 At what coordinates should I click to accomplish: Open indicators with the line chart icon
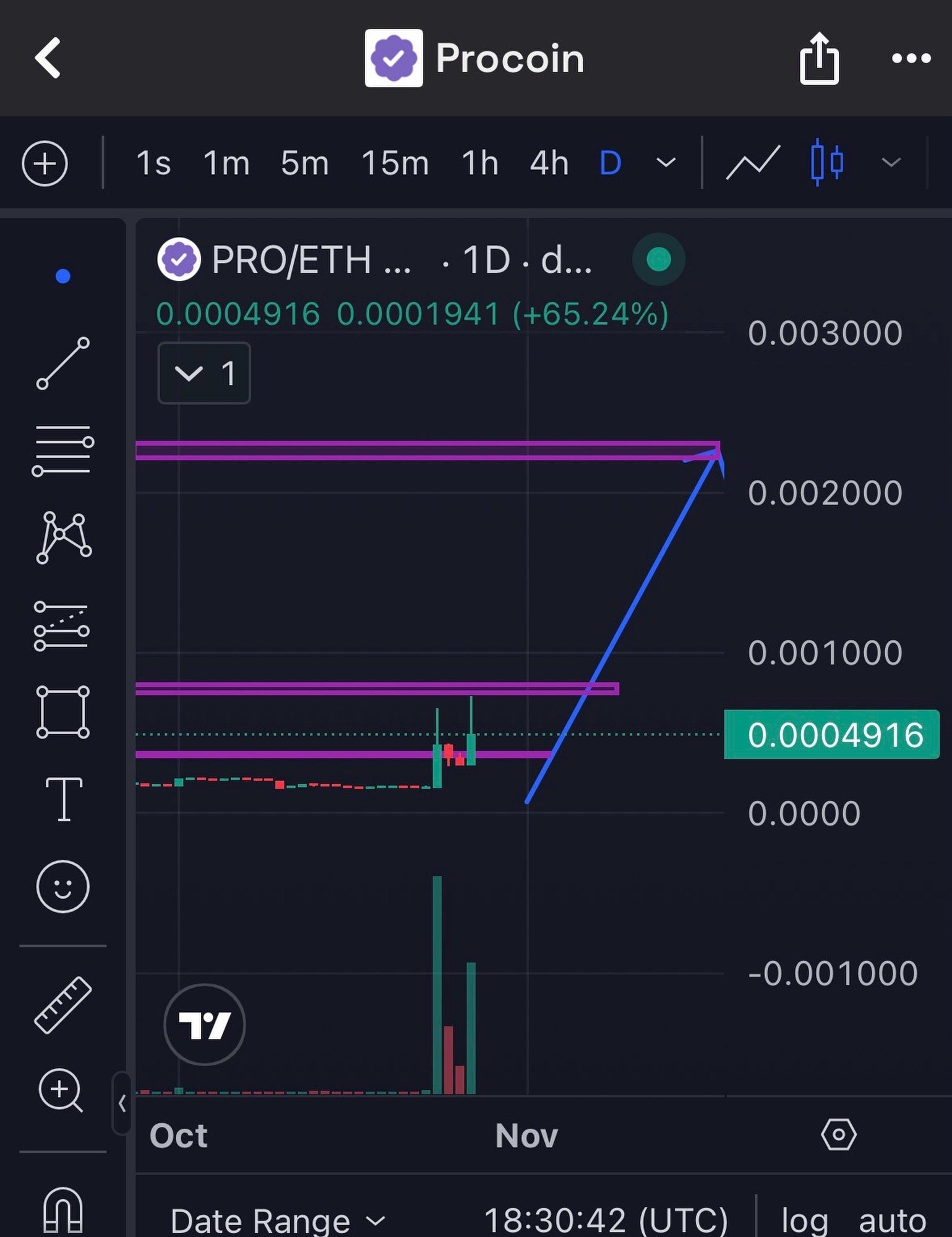tap(752, 163)
